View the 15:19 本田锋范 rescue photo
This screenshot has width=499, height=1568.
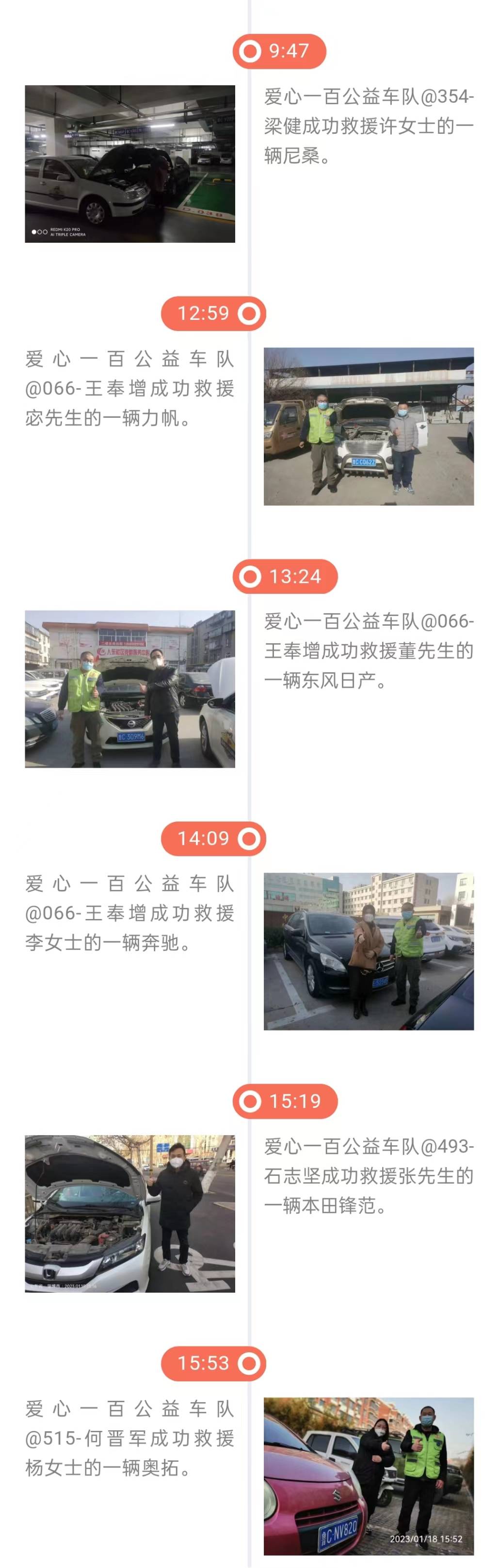[130, 1213]
